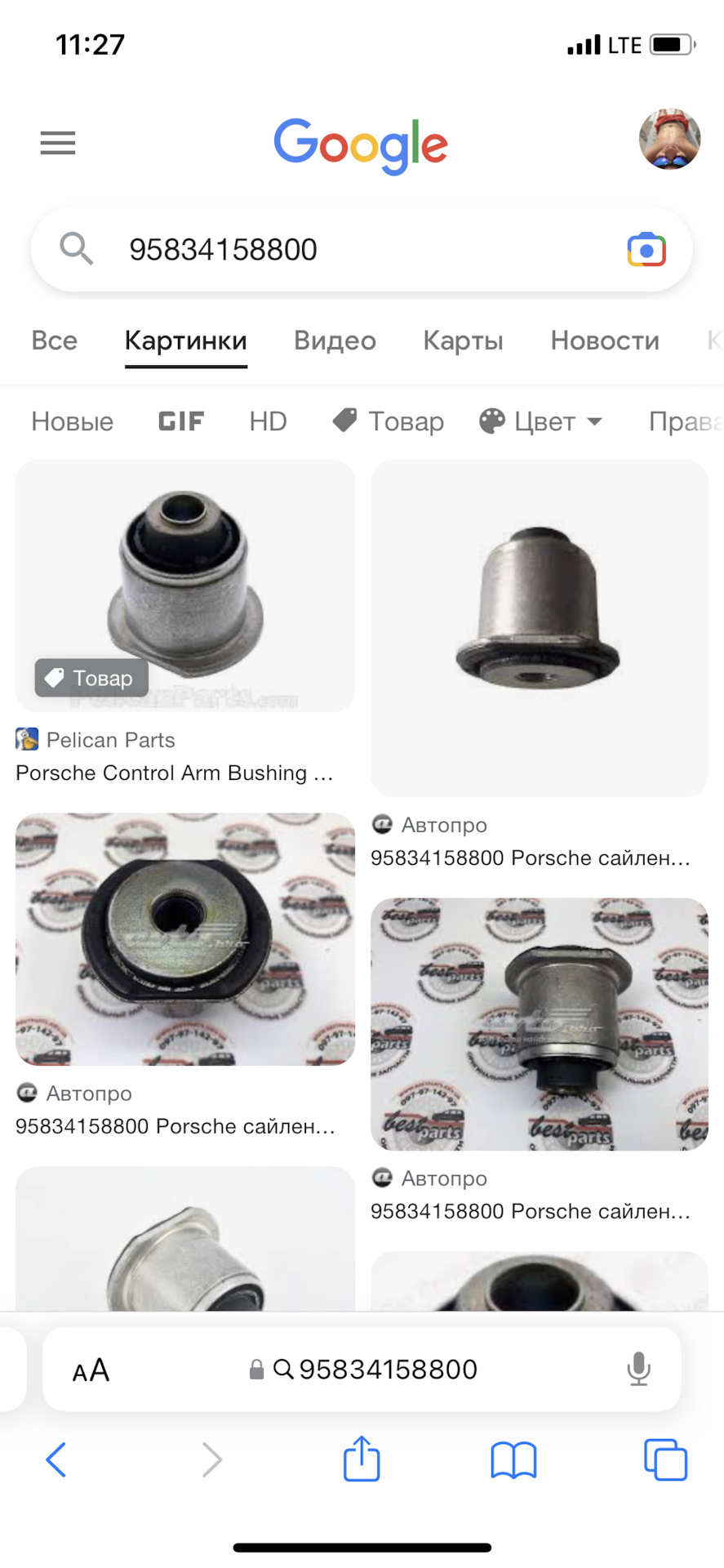Open the hamburger menu
724x1568 pixels.
[58, 143]
